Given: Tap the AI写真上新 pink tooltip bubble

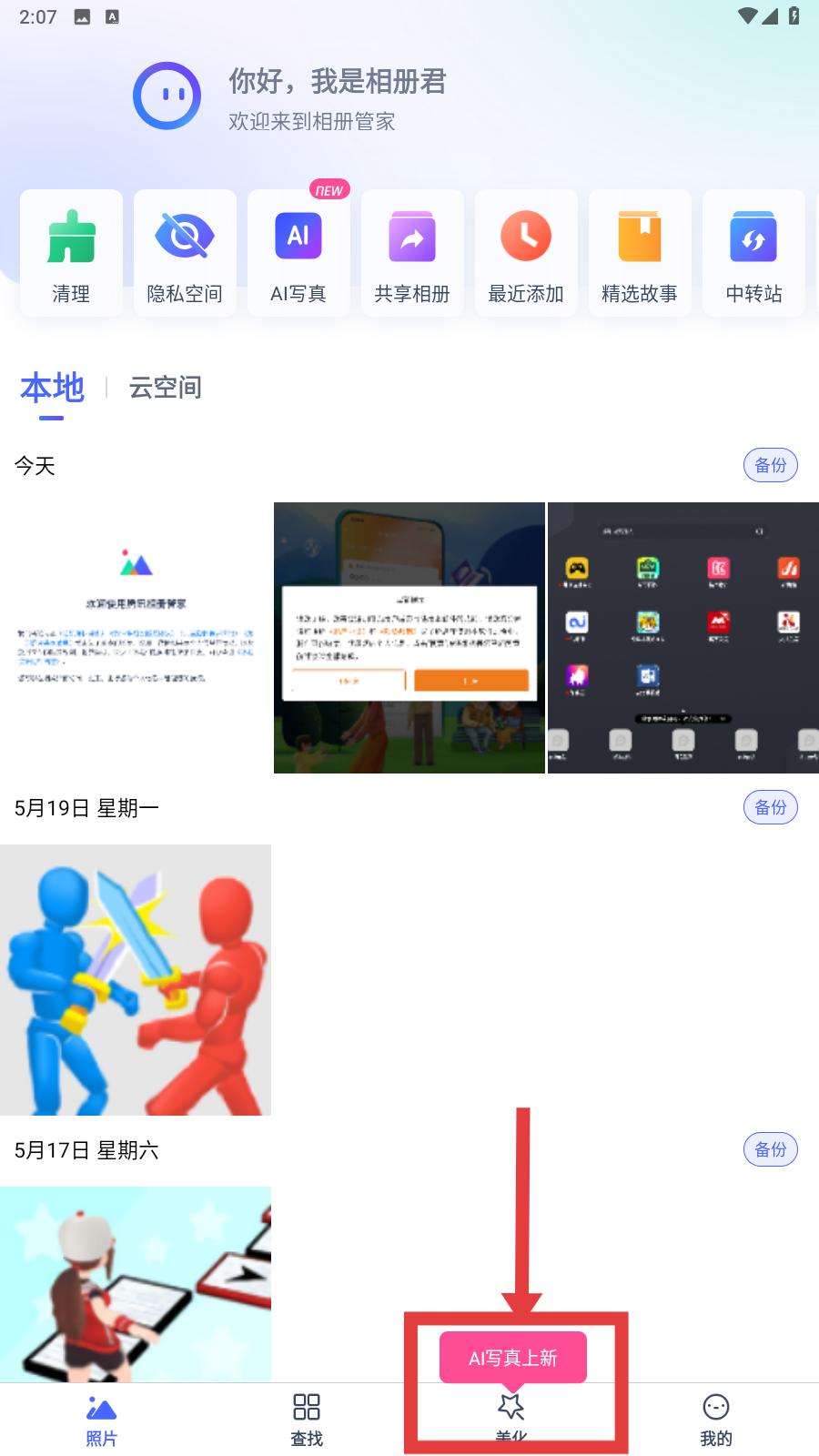Looking at the screenshot, I should point(513,1358).
